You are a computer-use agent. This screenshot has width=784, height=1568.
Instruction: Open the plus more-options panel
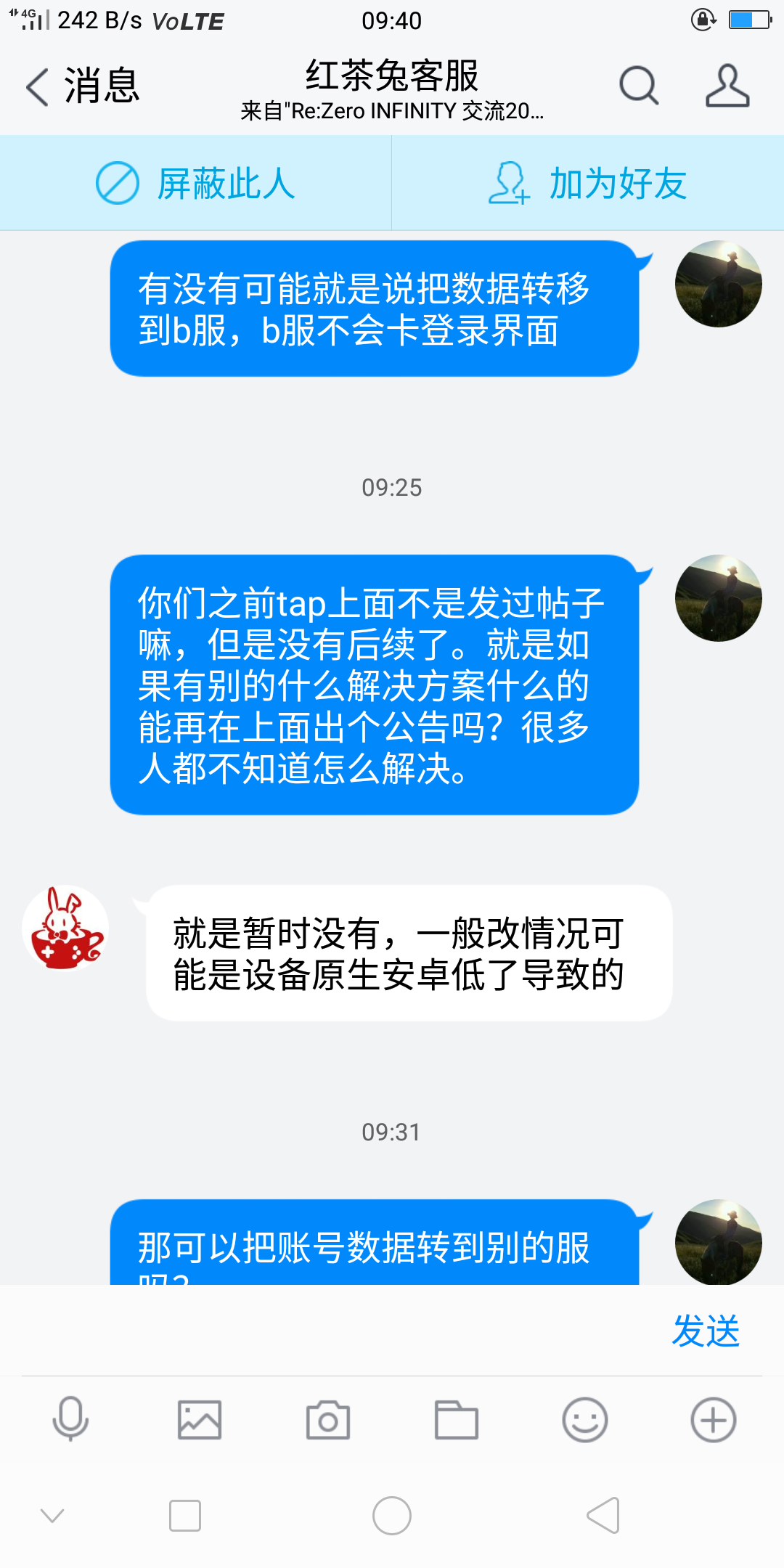click(x=714, y=1421)
